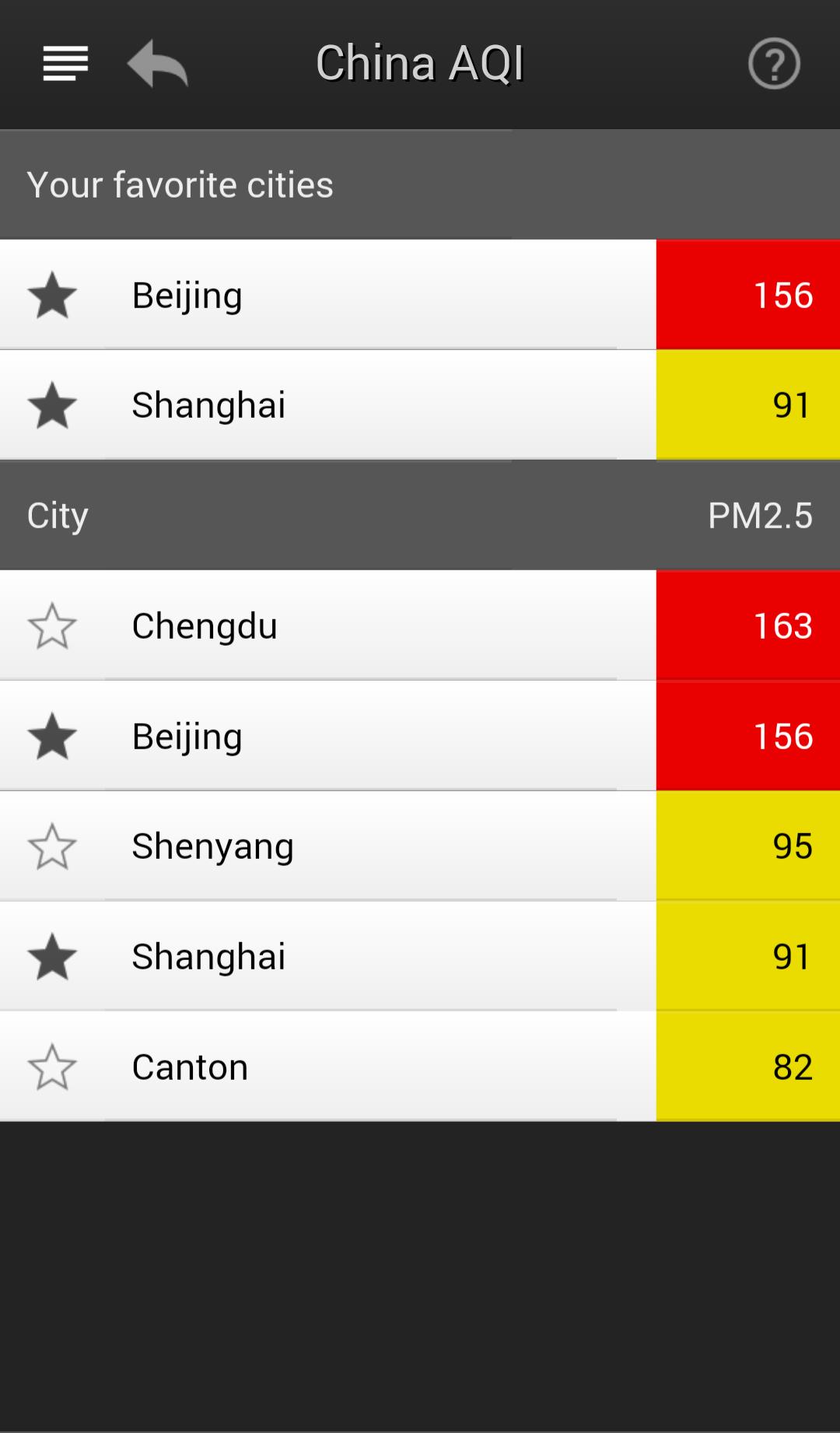
Task: Tap the hollow star beside Chengdu
Action: pos(51,625)
